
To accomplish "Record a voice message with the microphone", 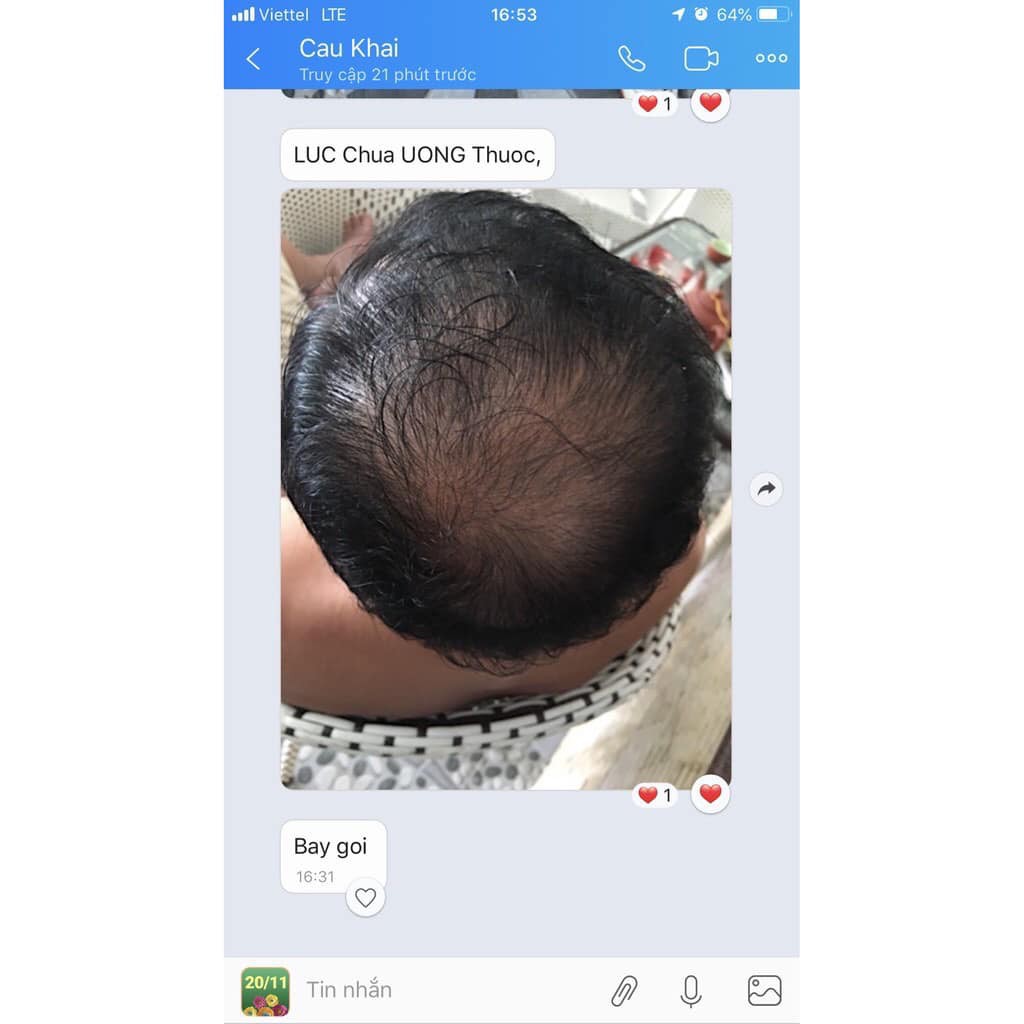I will 690,990.
